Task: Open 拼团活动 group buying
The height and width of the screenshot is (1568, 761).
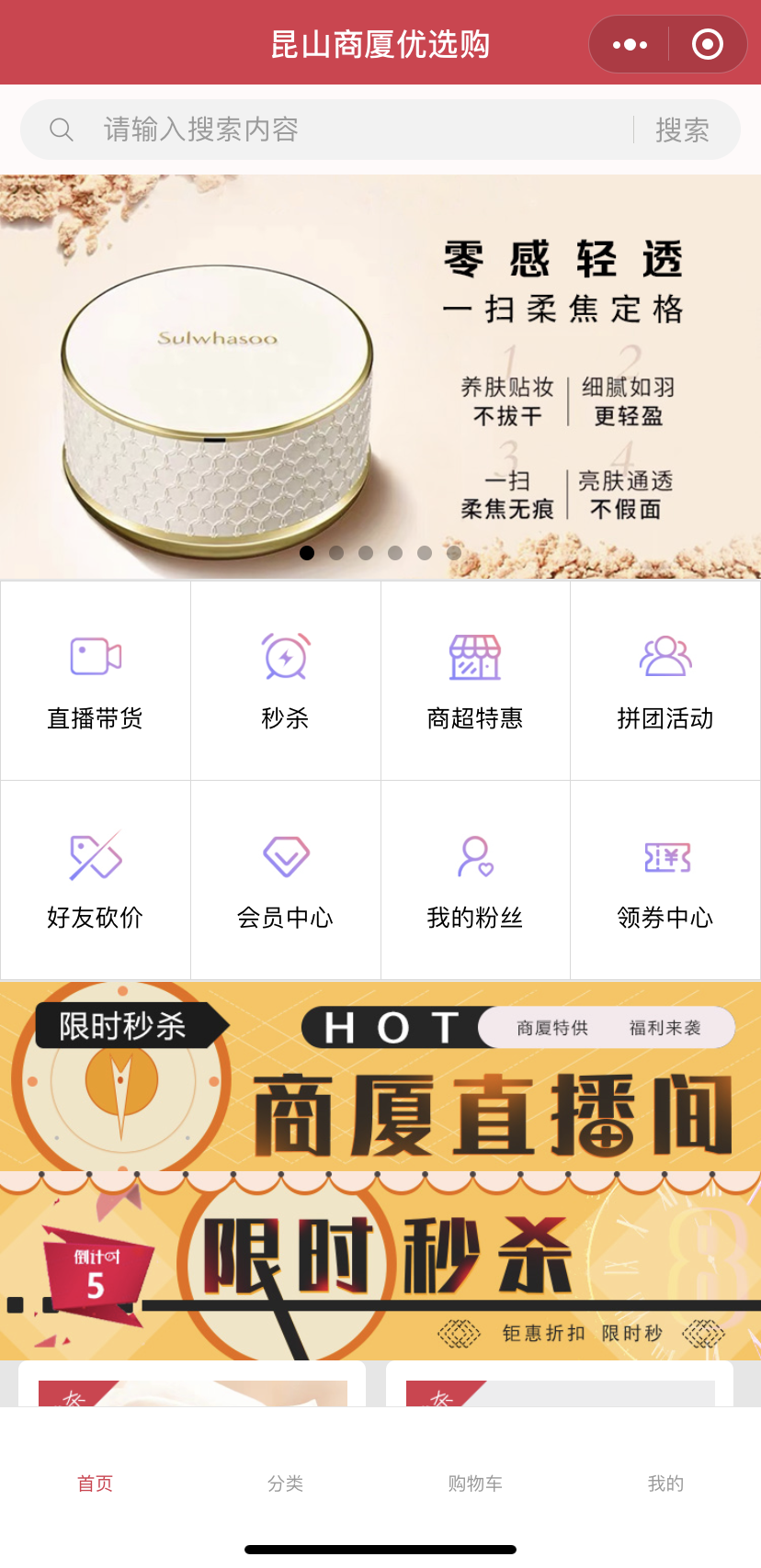Action: [x=665, y=681]
